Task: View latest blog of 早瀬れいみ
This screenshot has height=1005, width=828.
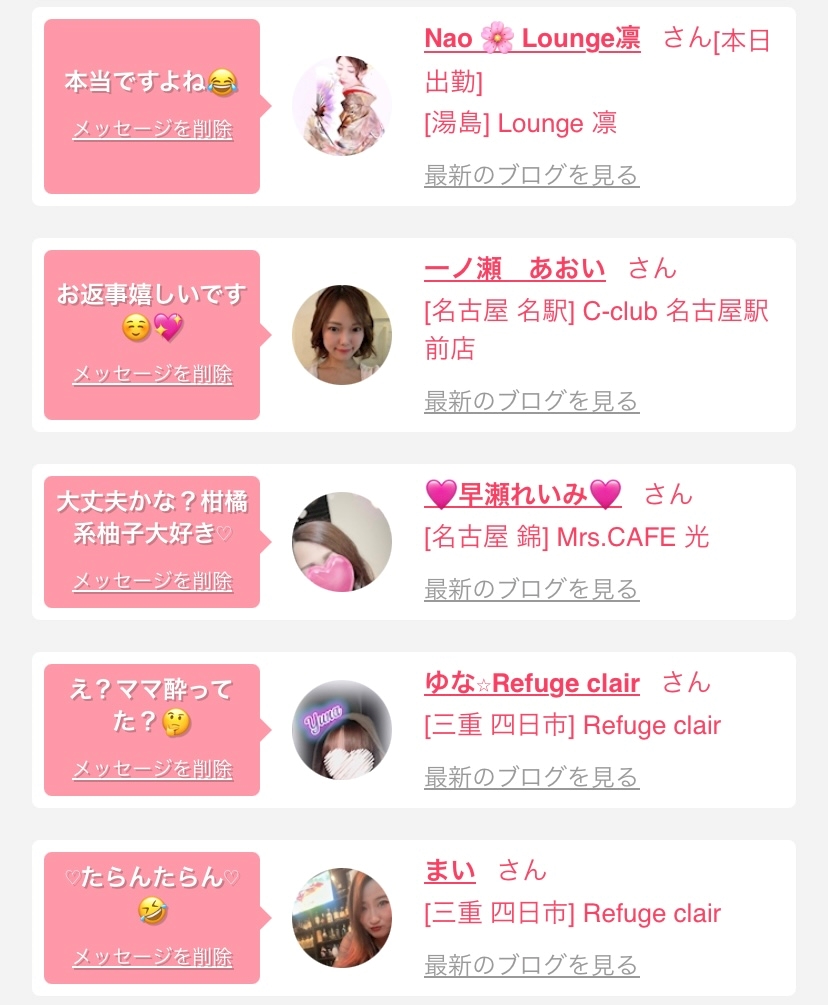Action: click(x=531, y=590)
